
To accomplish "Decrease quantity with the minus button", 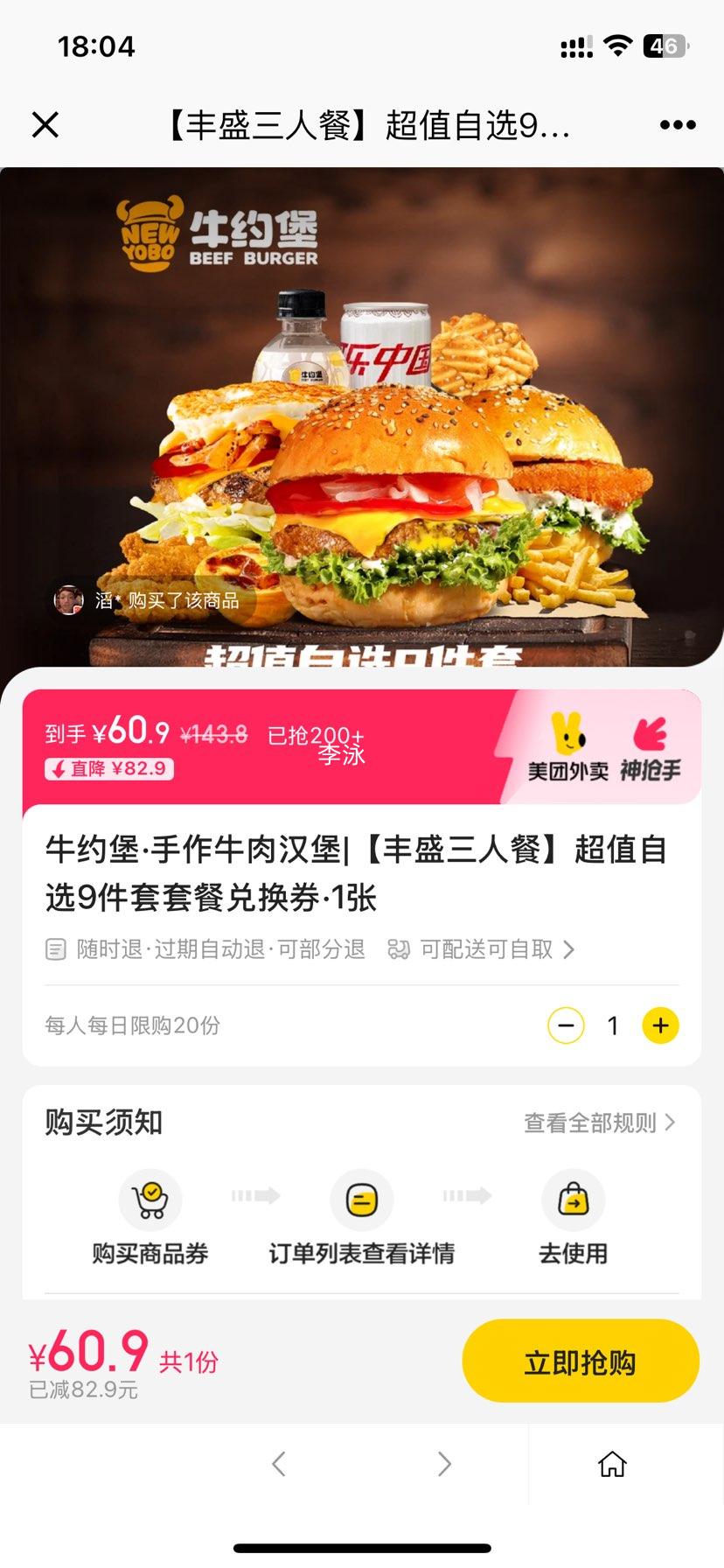I will (x=566, y=1025).
